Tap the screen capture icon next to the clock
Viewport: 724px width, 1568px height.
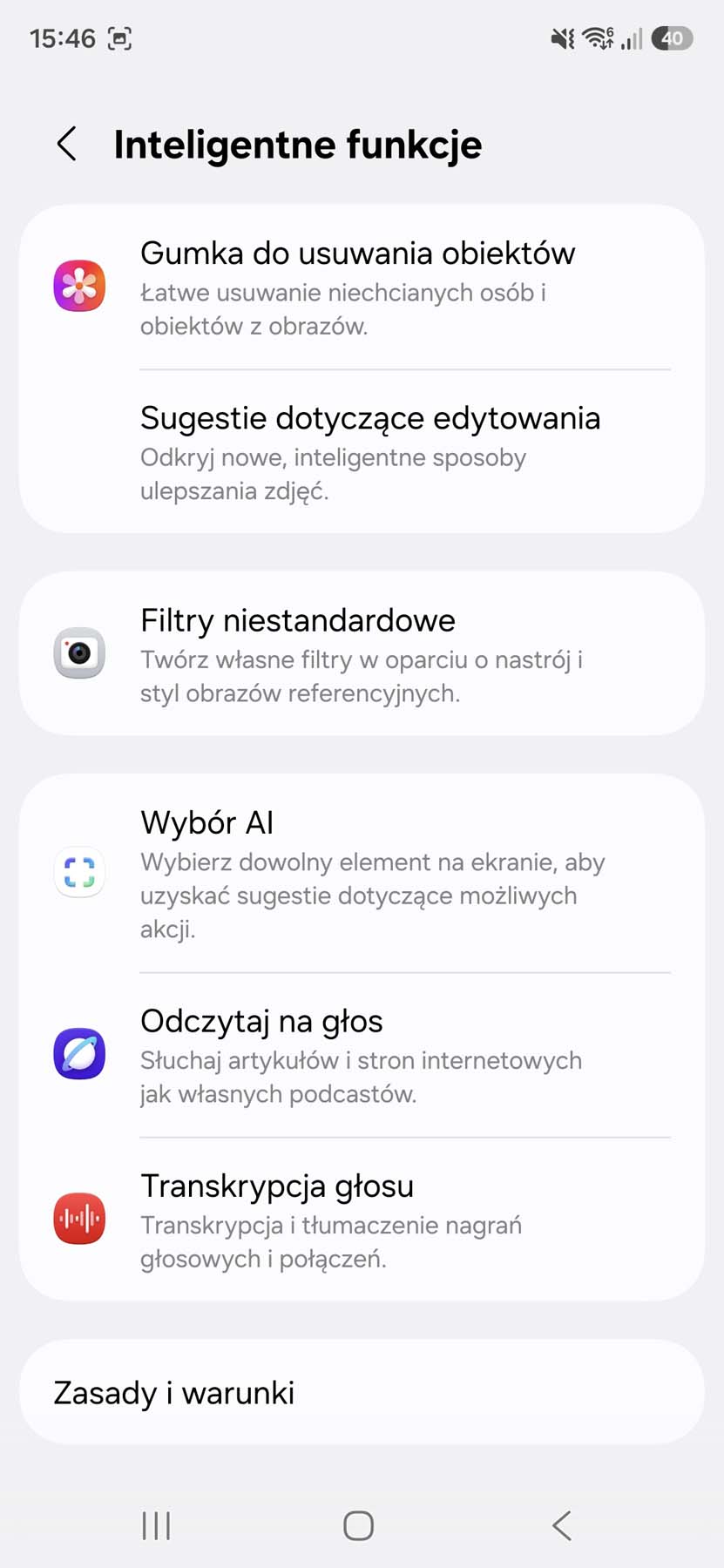(120, 38)
